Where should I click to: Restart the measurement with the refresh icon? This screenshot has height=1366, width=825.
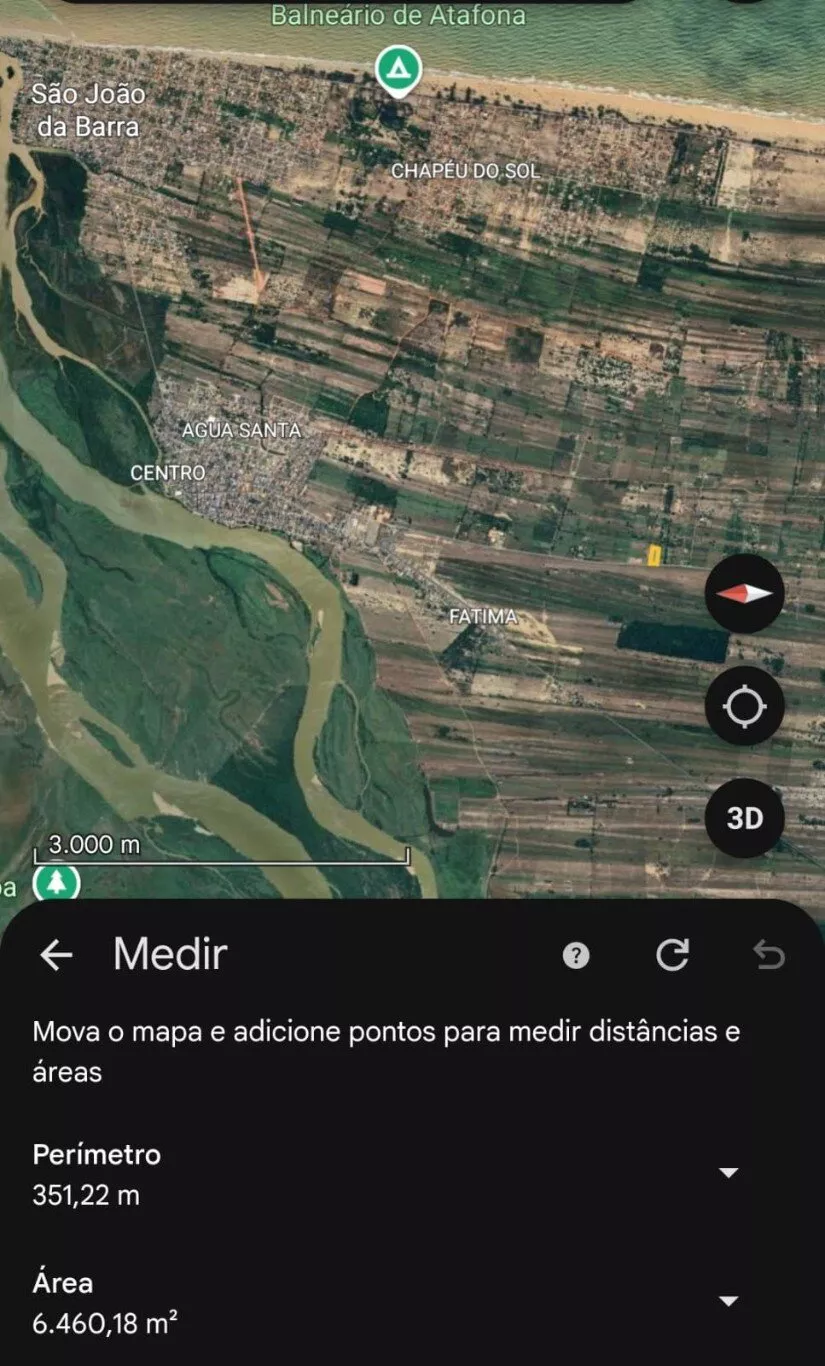pyautogui.click(x=672, y=956)
